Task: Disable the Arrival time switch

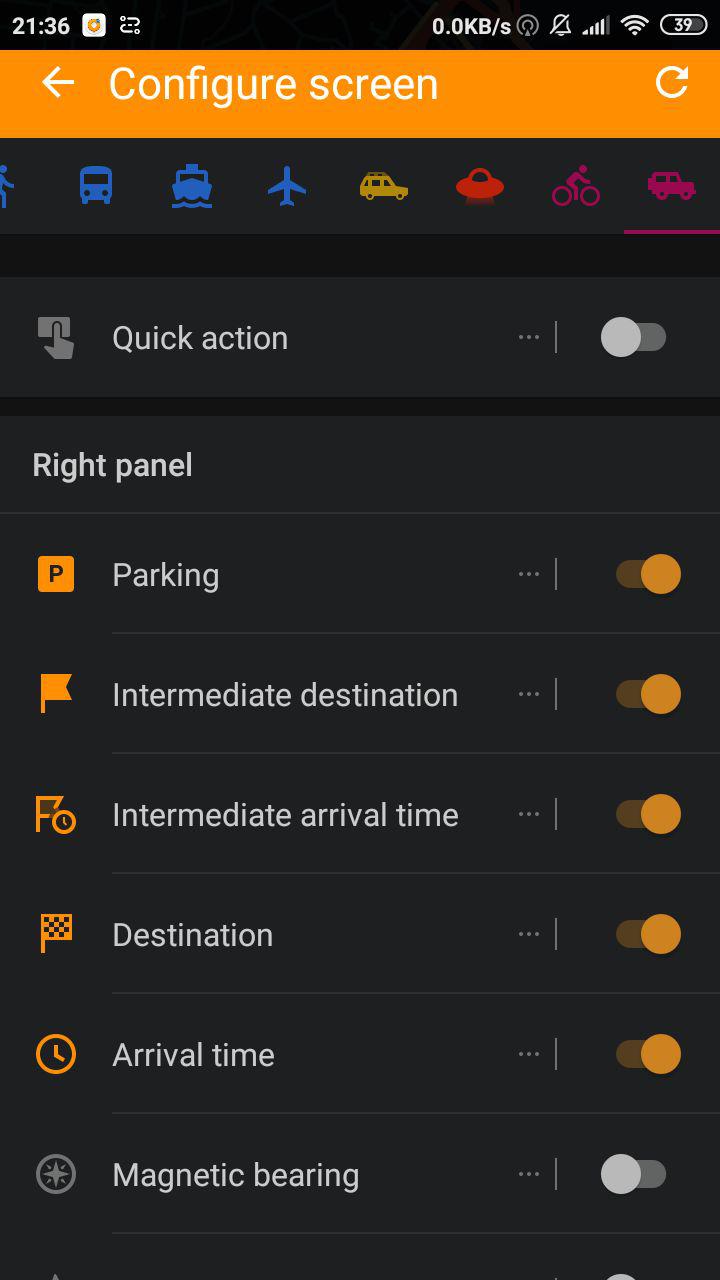Action: click(x=648, y=1054)
